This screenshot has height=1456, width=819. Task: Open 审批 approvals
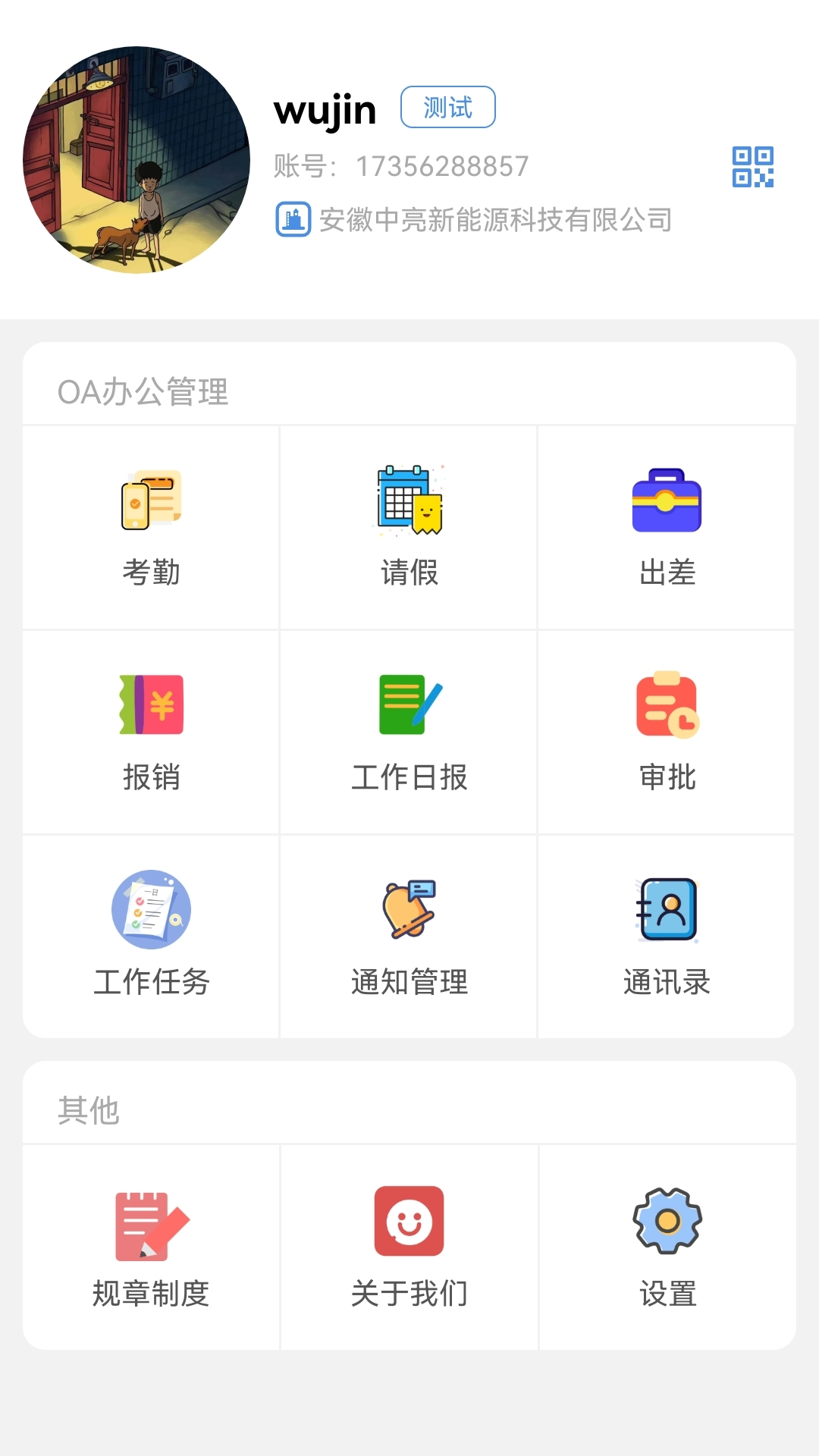[x=667, y=732]
